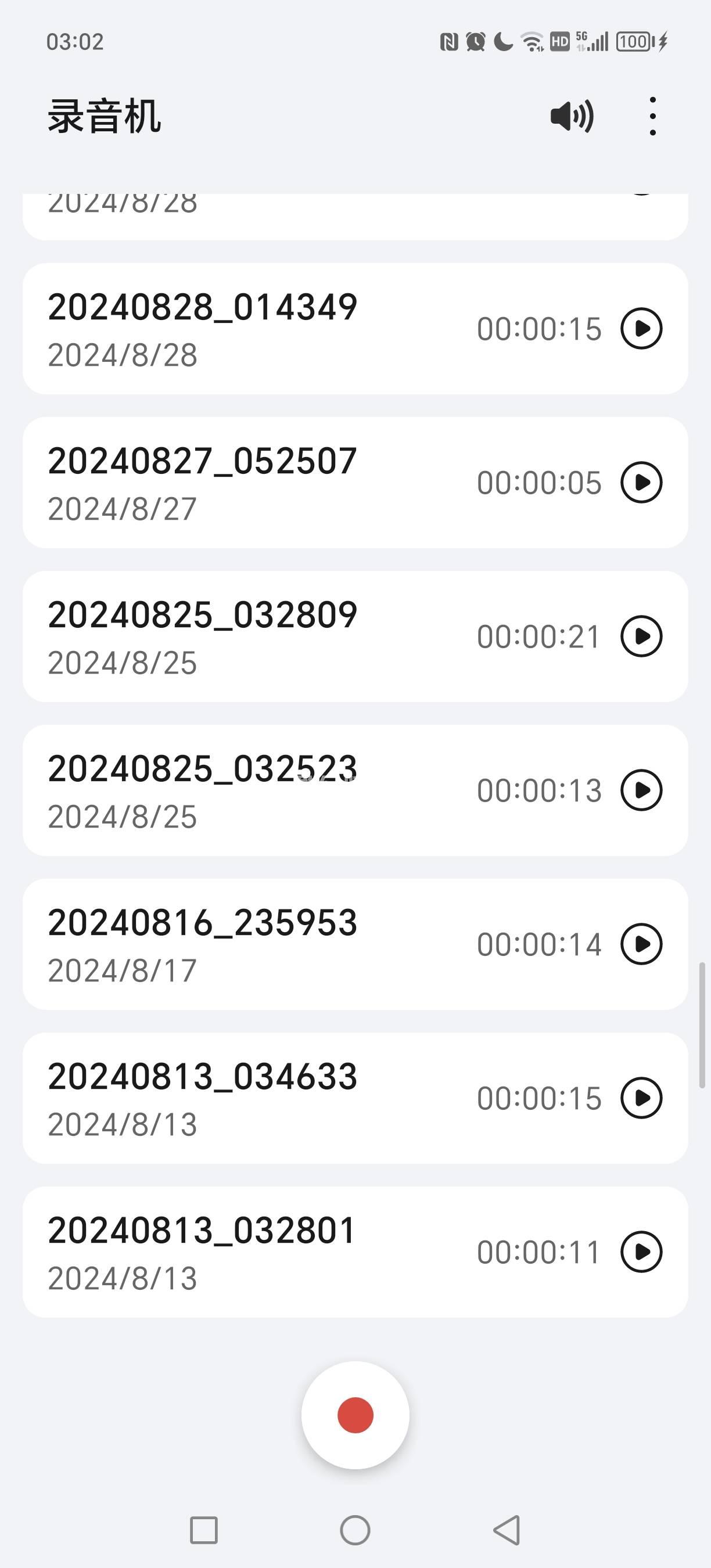Play recording 20240813_032801
Image resolution: width=711 pixels, height=1568 pixels.
tap(641, 1253)
